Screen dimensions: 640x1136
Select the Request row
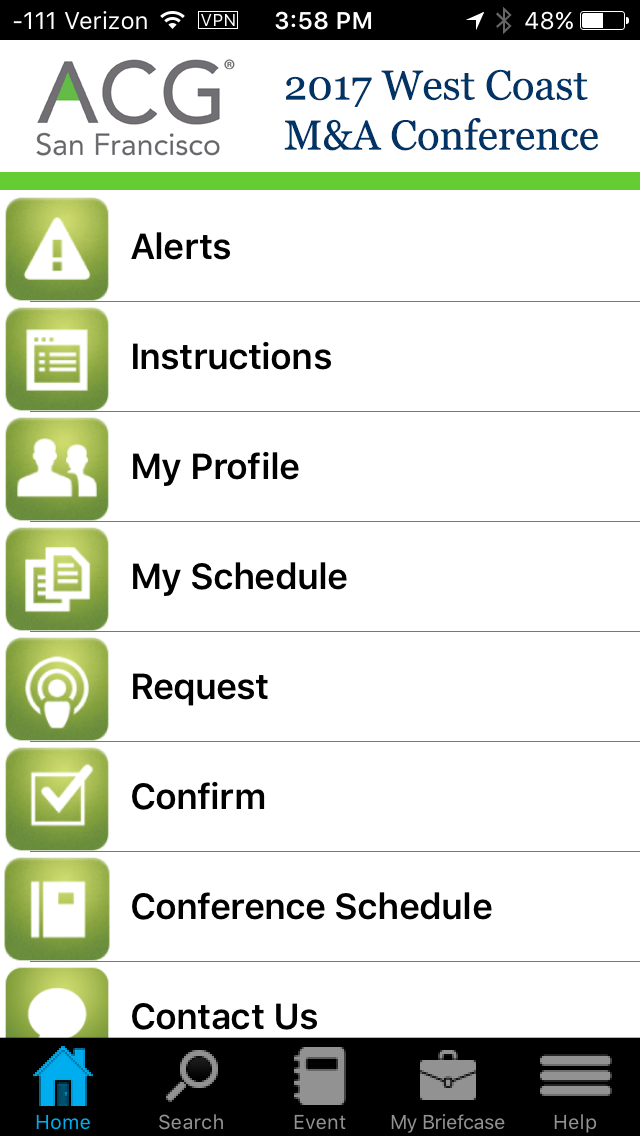point(320,688)
